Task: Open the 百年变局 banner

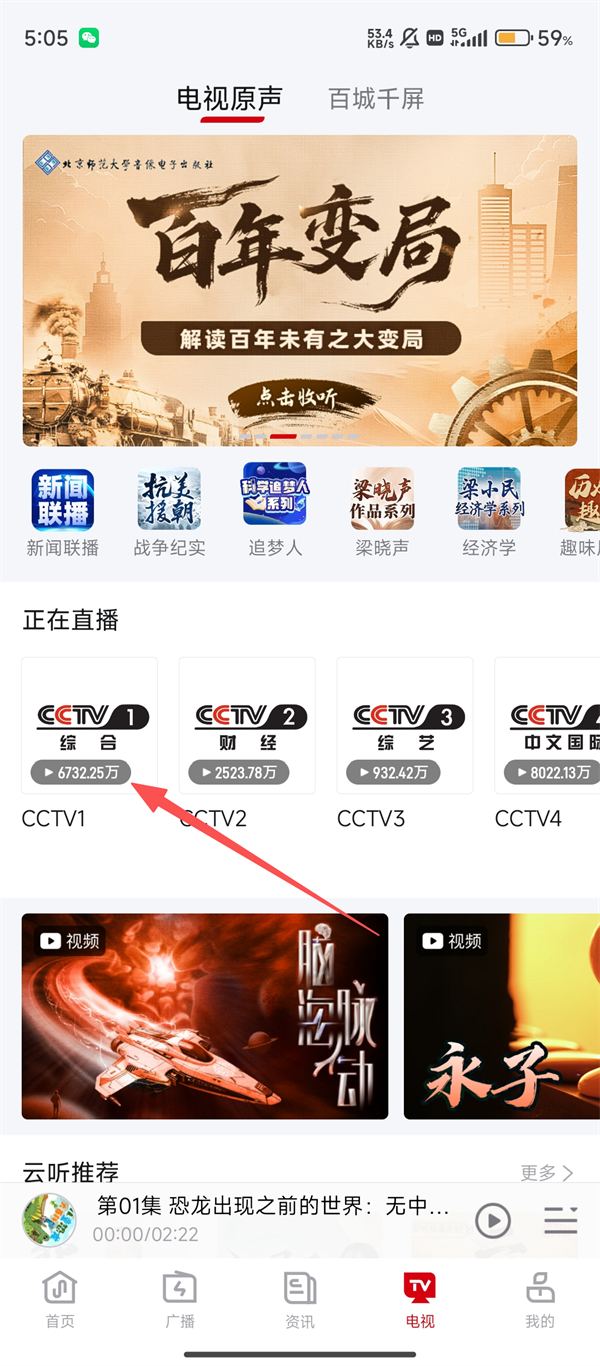Action: [300, 290]
